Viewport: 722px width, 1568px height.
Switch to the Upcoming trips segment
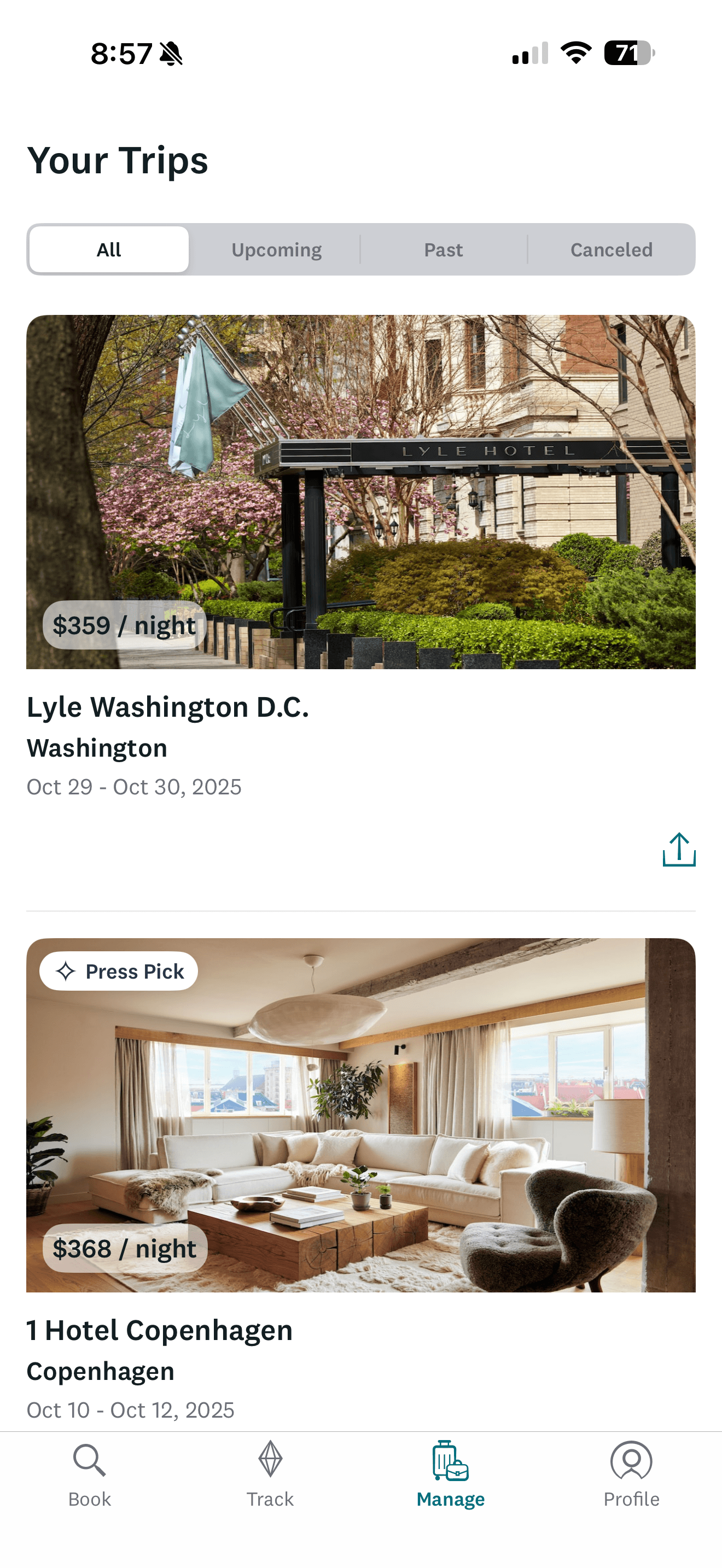(x=276, y=249)
